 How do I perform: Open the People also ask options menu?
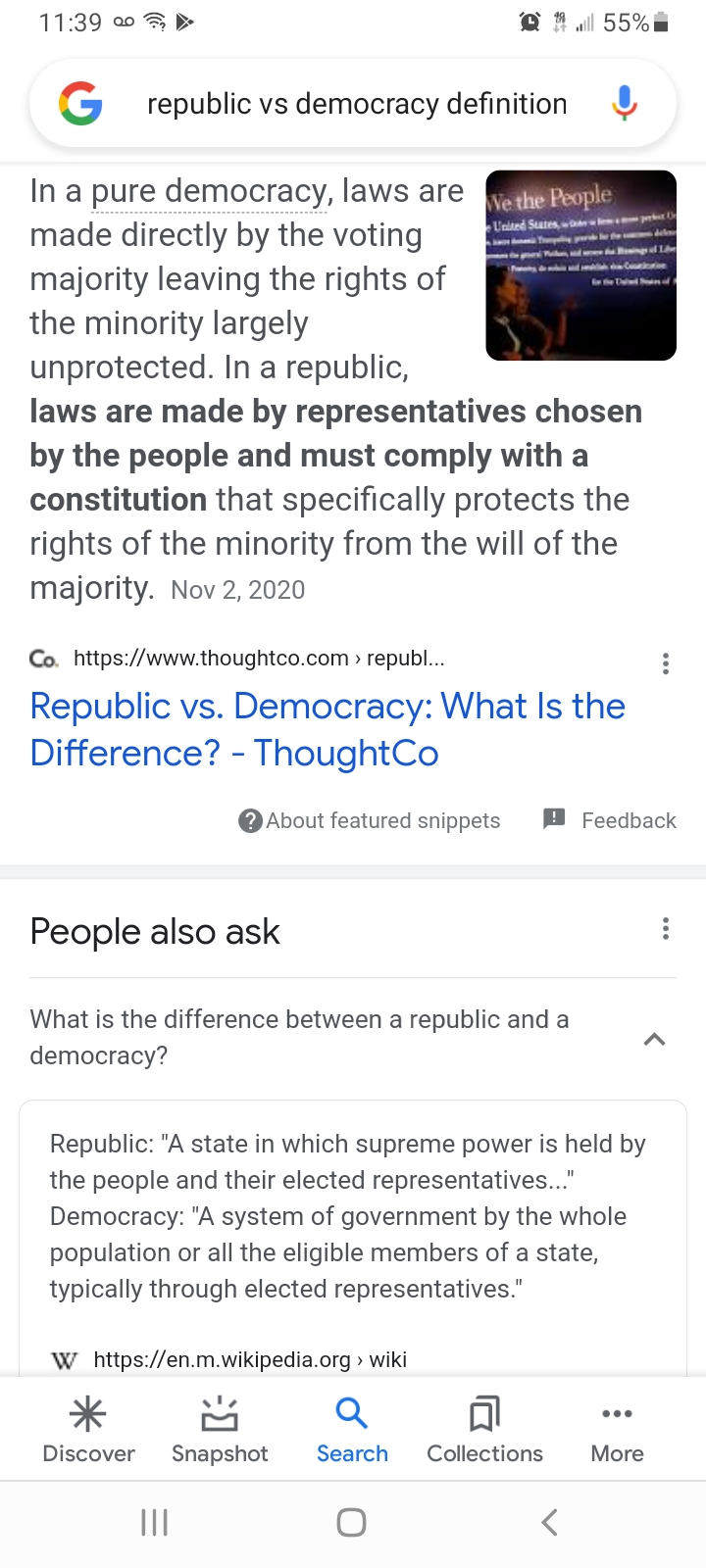coord(666,928)
